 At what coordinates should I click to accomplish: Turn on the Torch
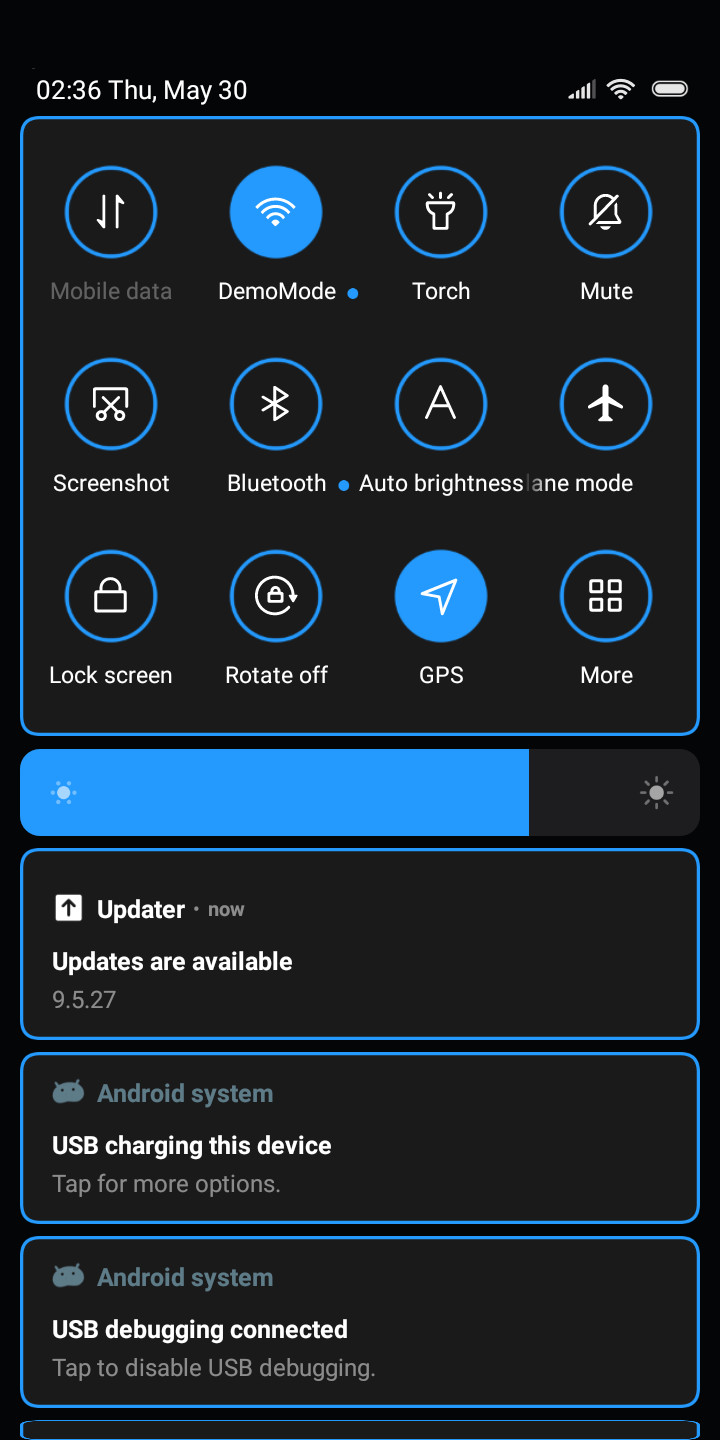(x=441, y=212)
